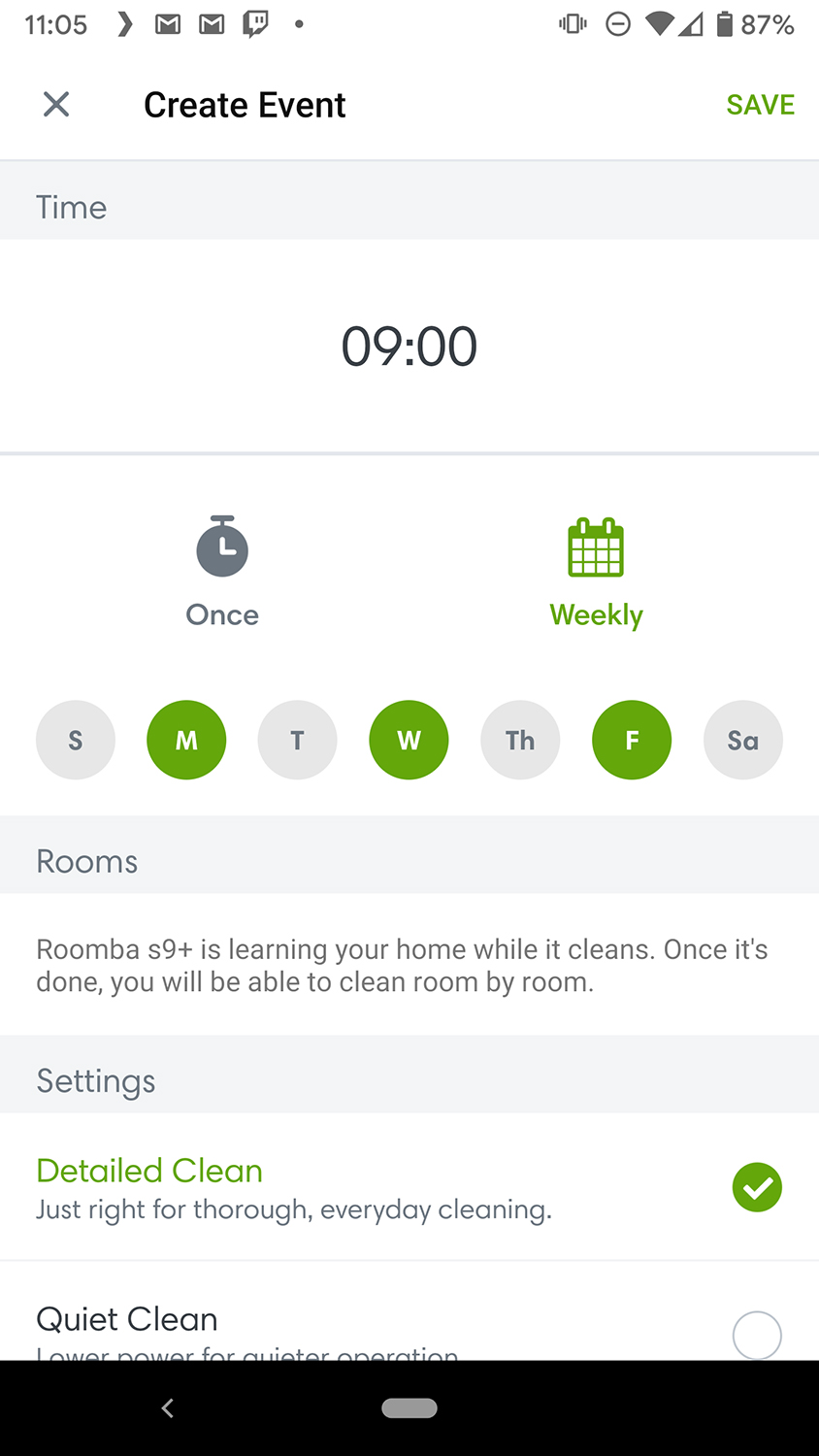
Task: Remove Friday from the schedule
Action: pyautogui.click(x=632, y=740)
